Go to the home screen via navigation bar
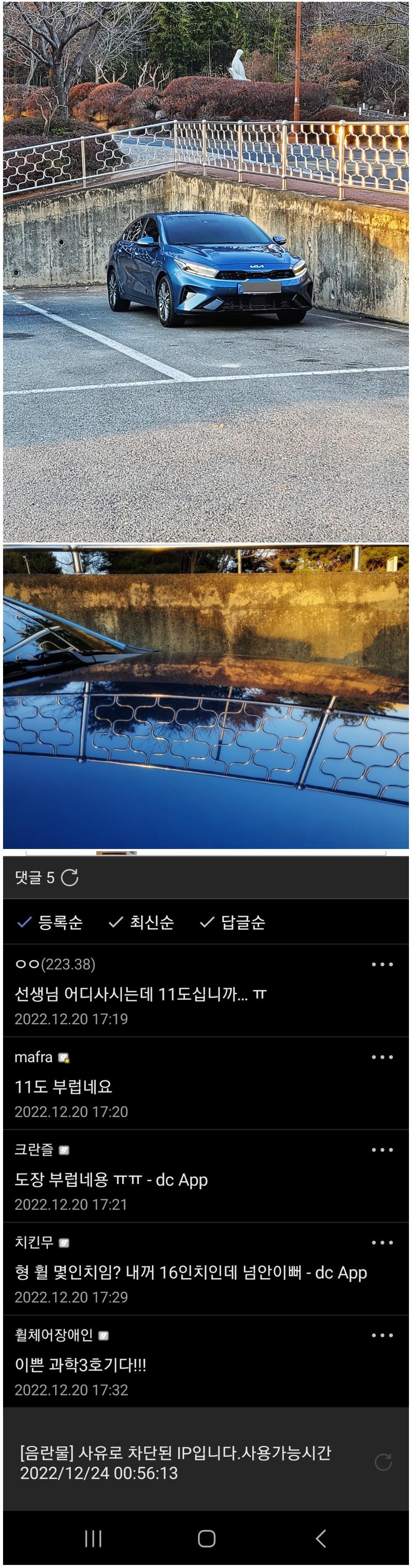This screenshot has height=1568, width=412. (x=206, y=1538)
